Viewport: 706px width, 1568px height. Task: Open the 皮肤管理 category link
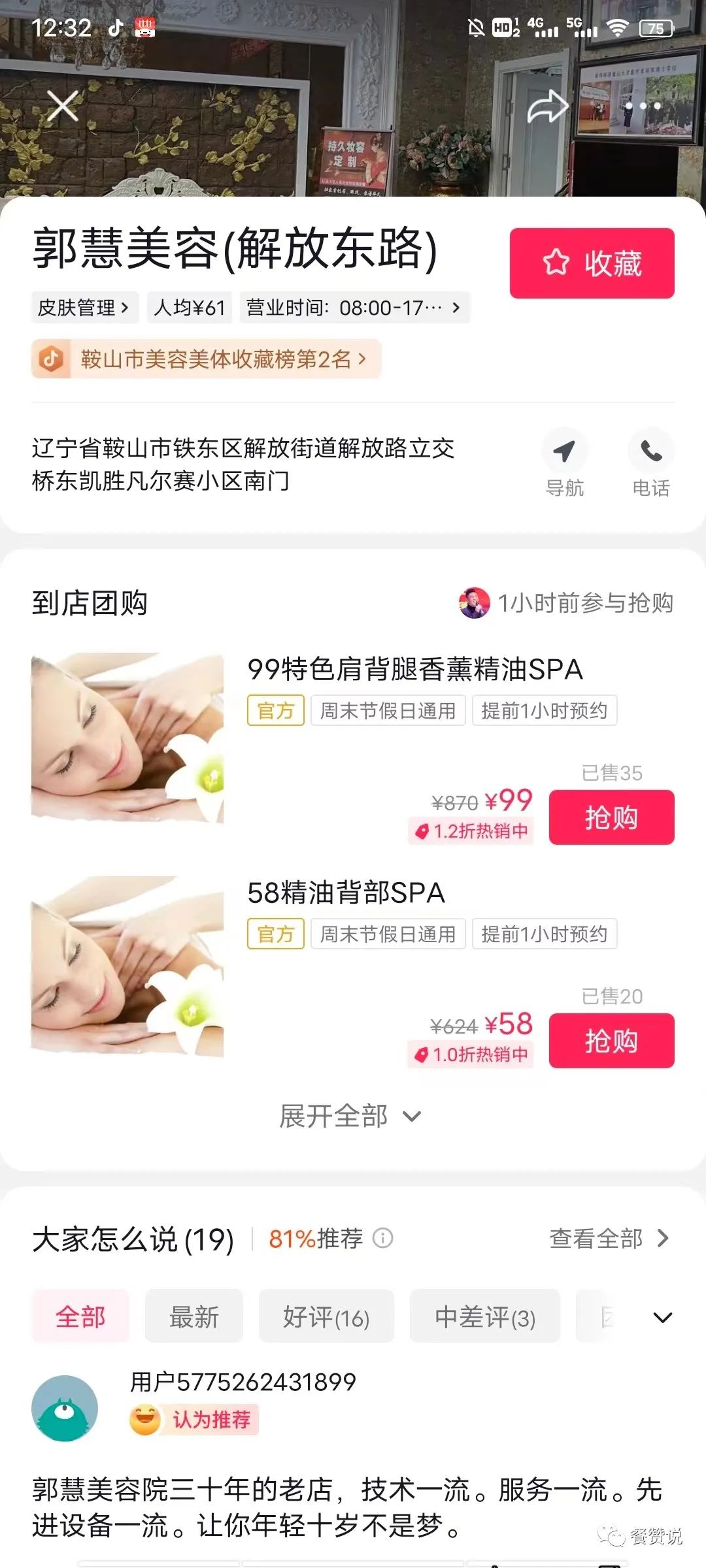pyautogui.click(x=85, y=307)
